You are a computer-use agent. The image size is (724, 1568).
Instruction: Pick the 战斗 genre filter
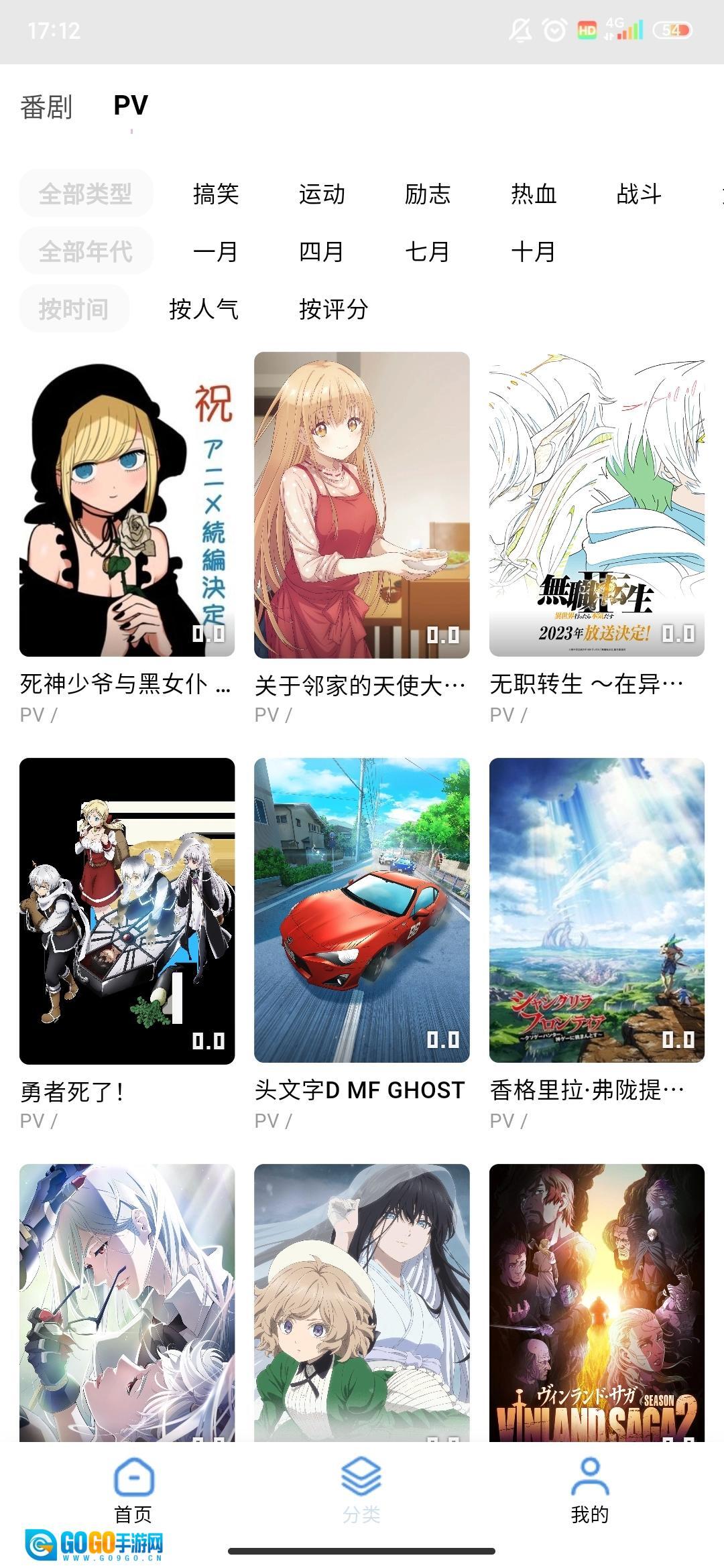click(x=639, y=194)
